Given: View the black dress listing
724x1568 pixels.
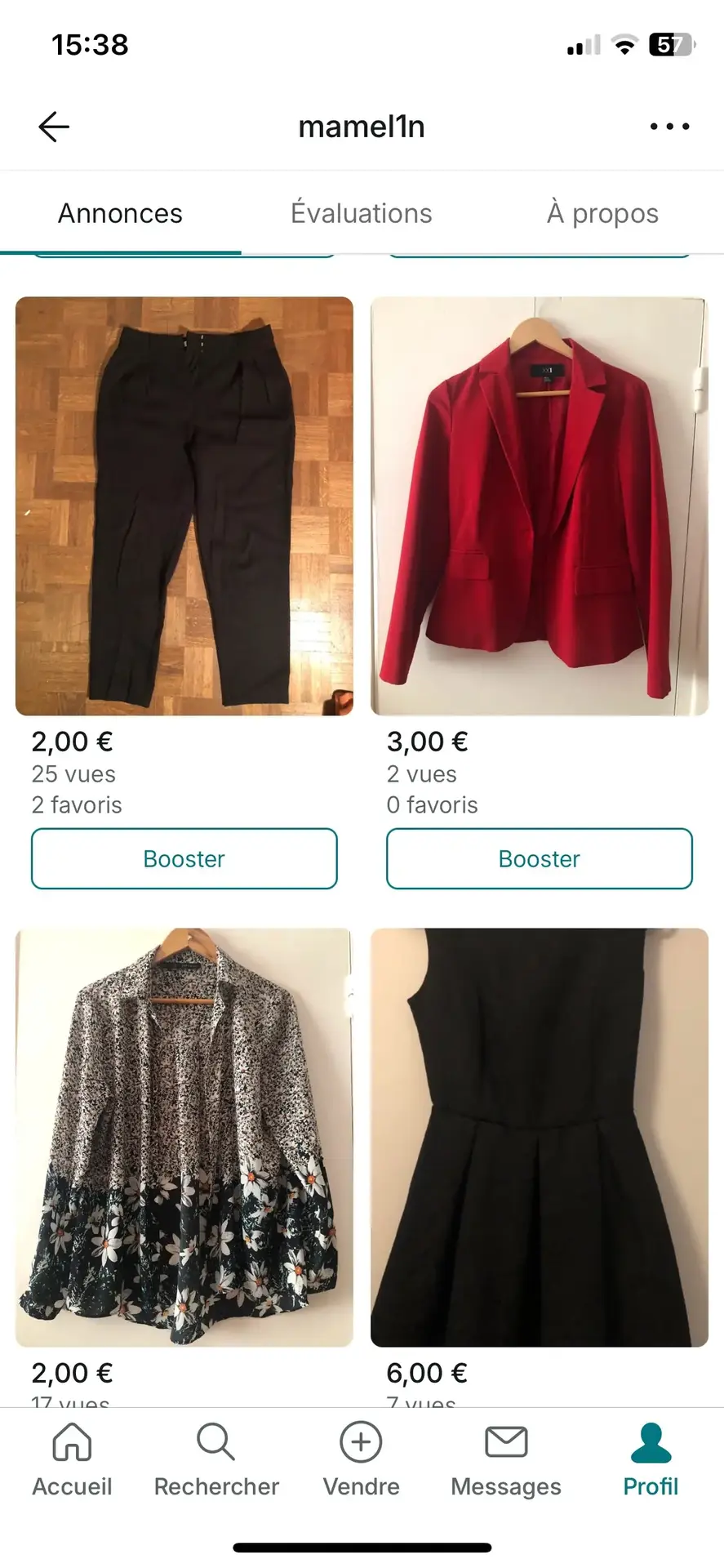Looking at the screenshot, I should (x=540, y=1137).
